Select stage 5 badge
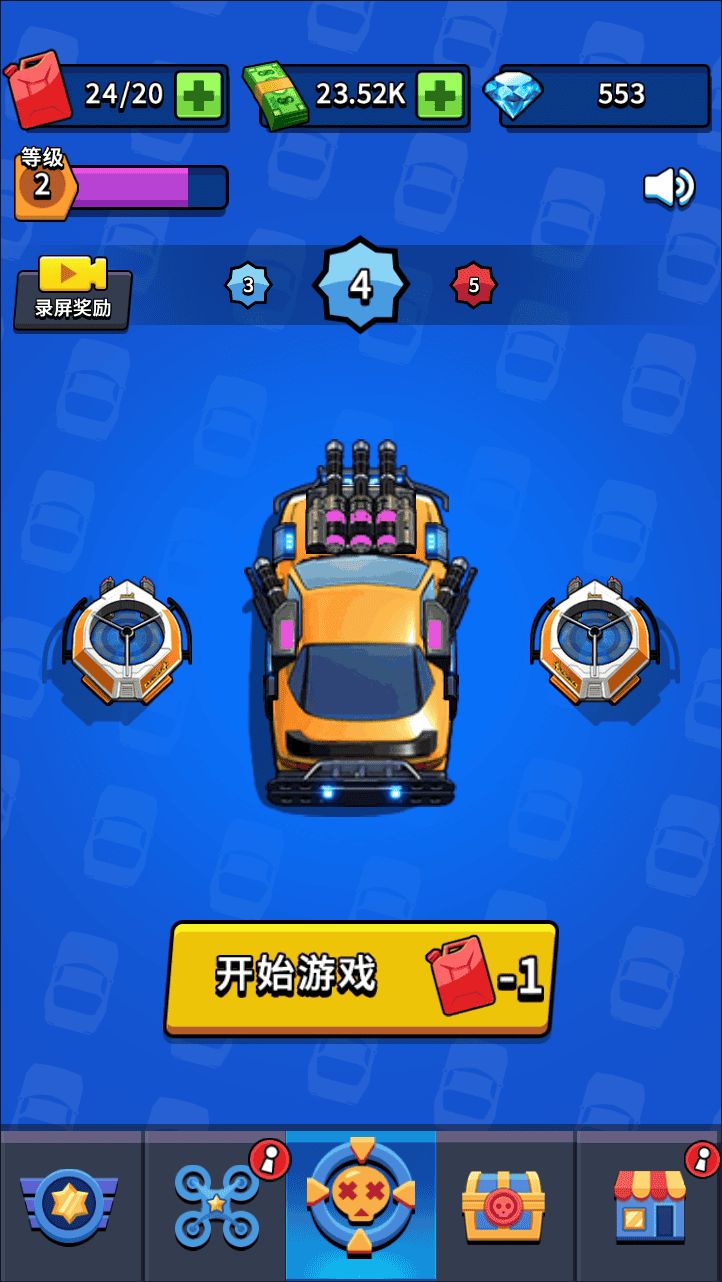This screenshot has width=722, height=1282. click(x=474, y=286)
